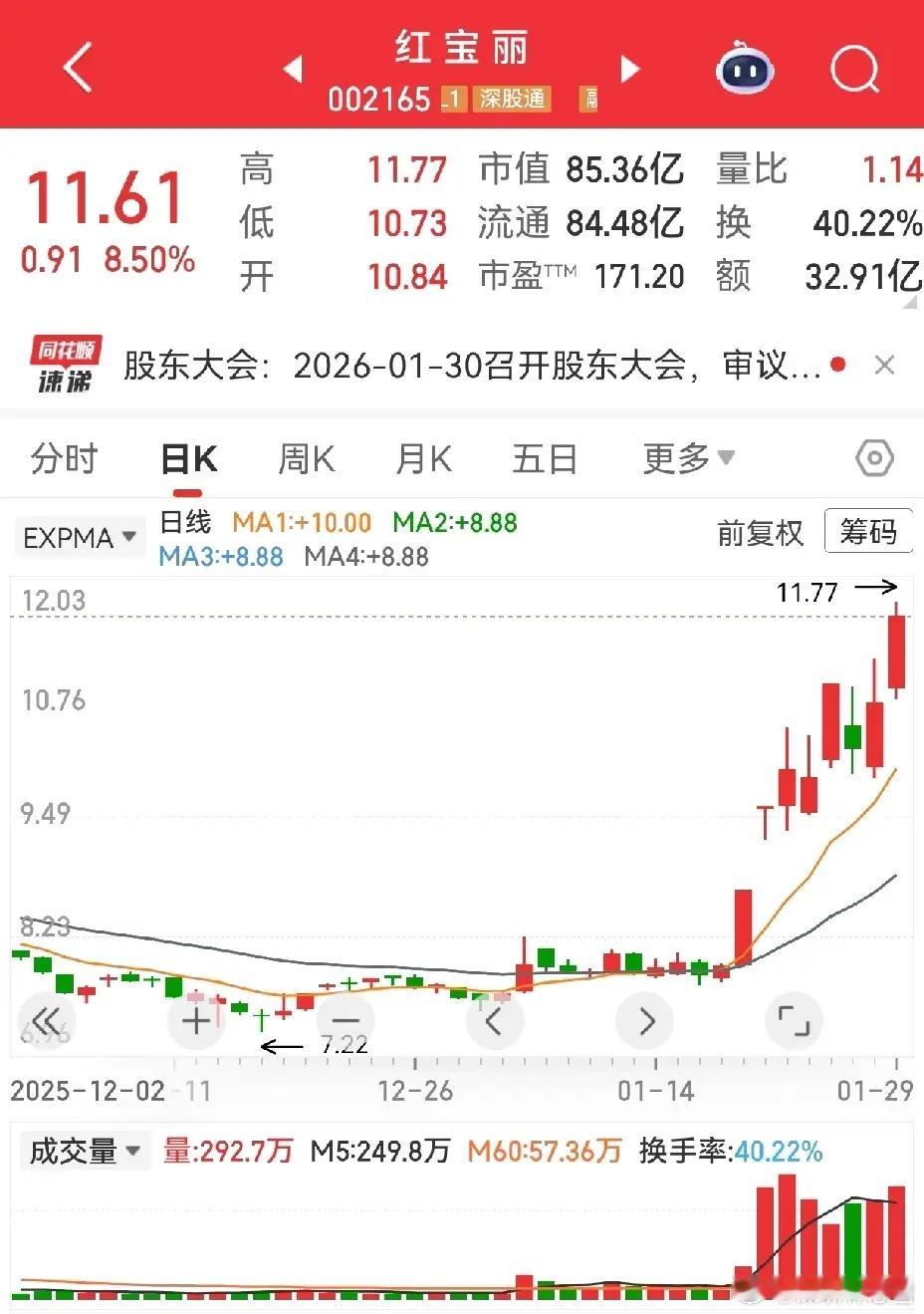This screenshot has width=924, height=1314.
Task: Switch to the 周K weekly chart tab
Action: point(305,459)
